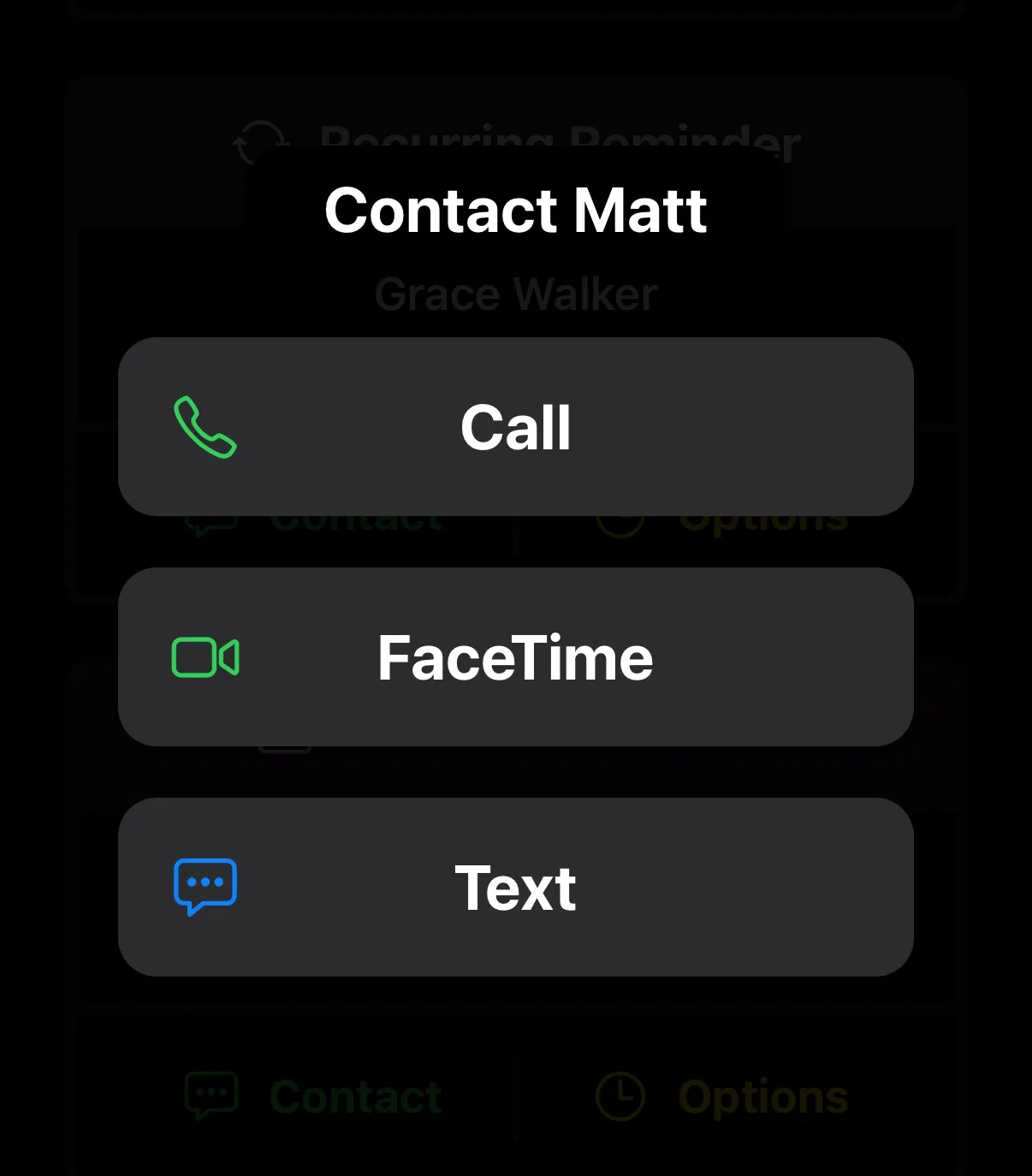Click the Contact Matt popup title
Viewport: 1032px width, 1176px height.
pos(514,211)
